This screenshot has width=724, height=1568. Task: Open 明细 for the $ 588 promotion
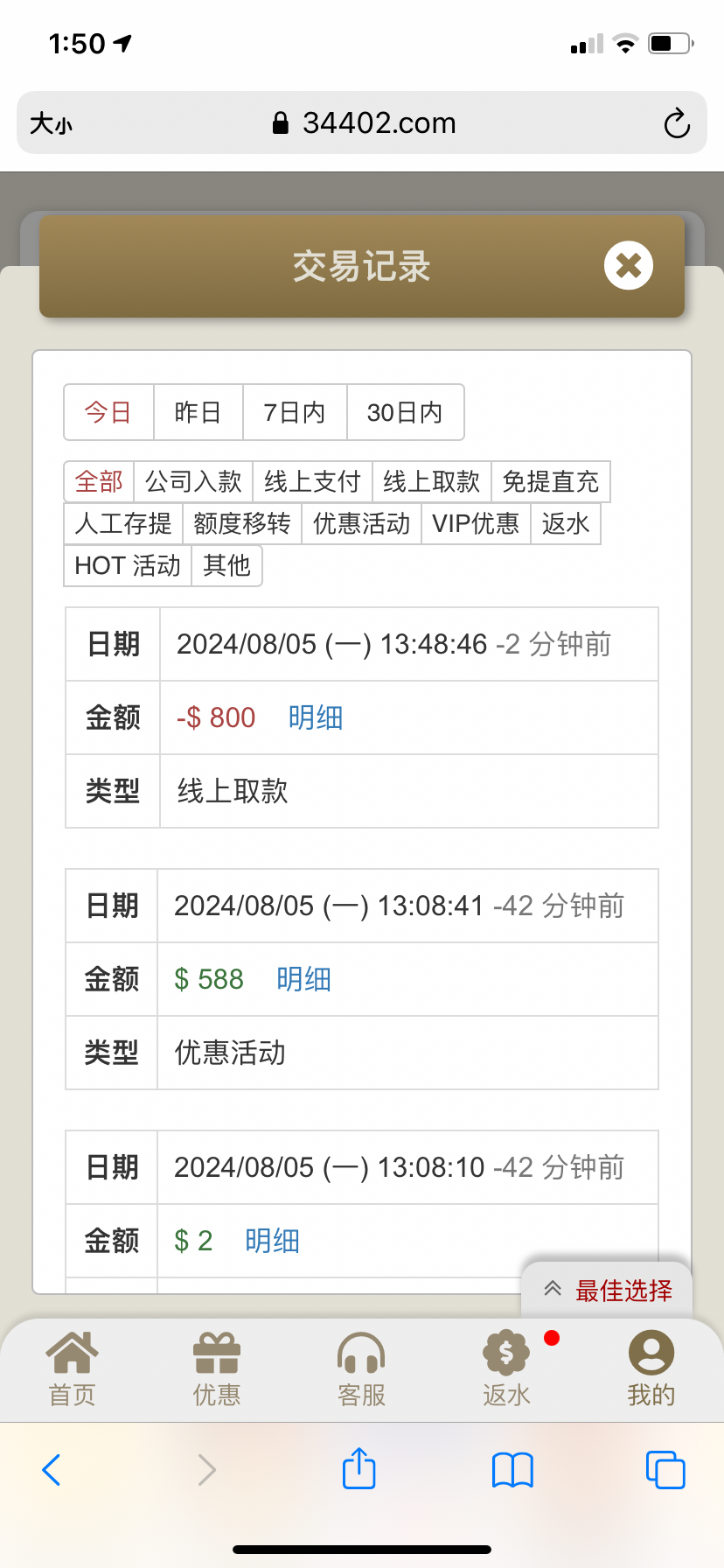tap(303, 979)
